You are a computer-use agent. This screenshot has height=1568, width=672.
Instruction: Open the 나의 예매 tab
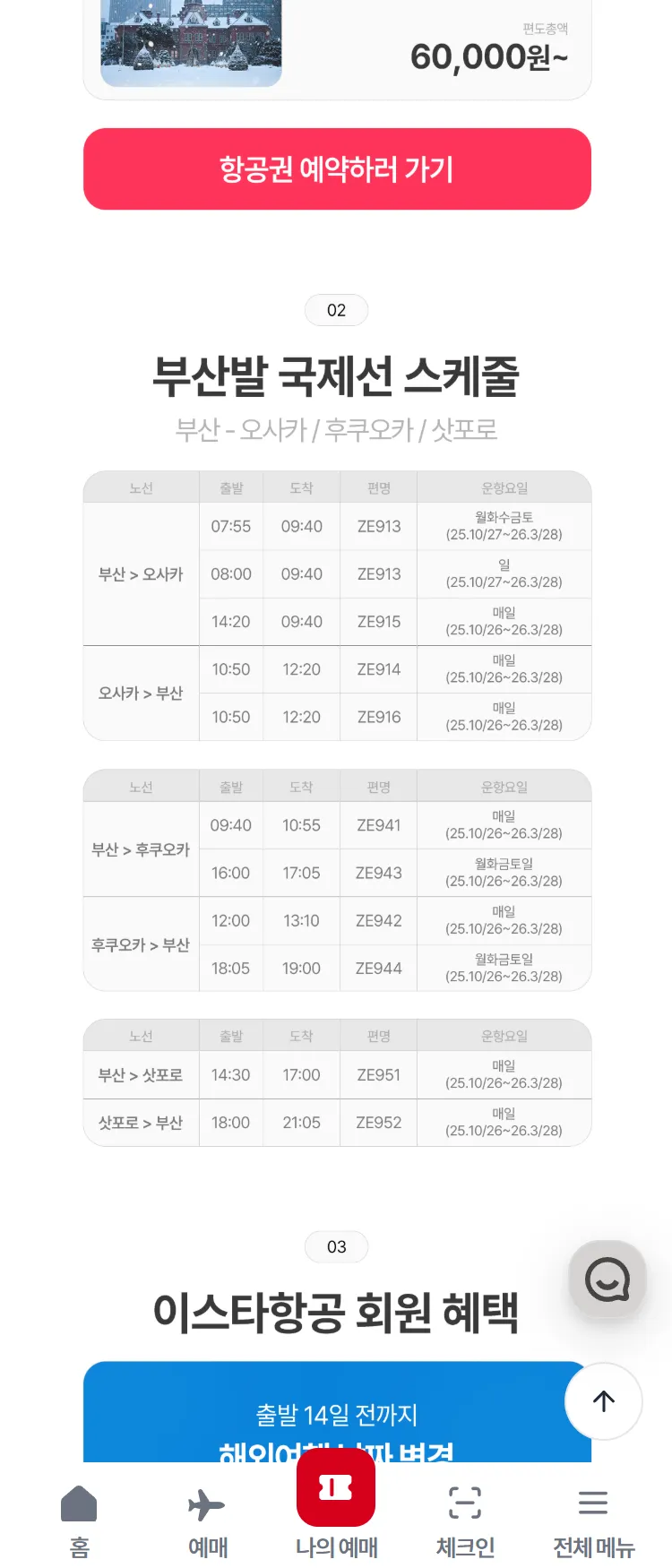[x=336, y=1505]
